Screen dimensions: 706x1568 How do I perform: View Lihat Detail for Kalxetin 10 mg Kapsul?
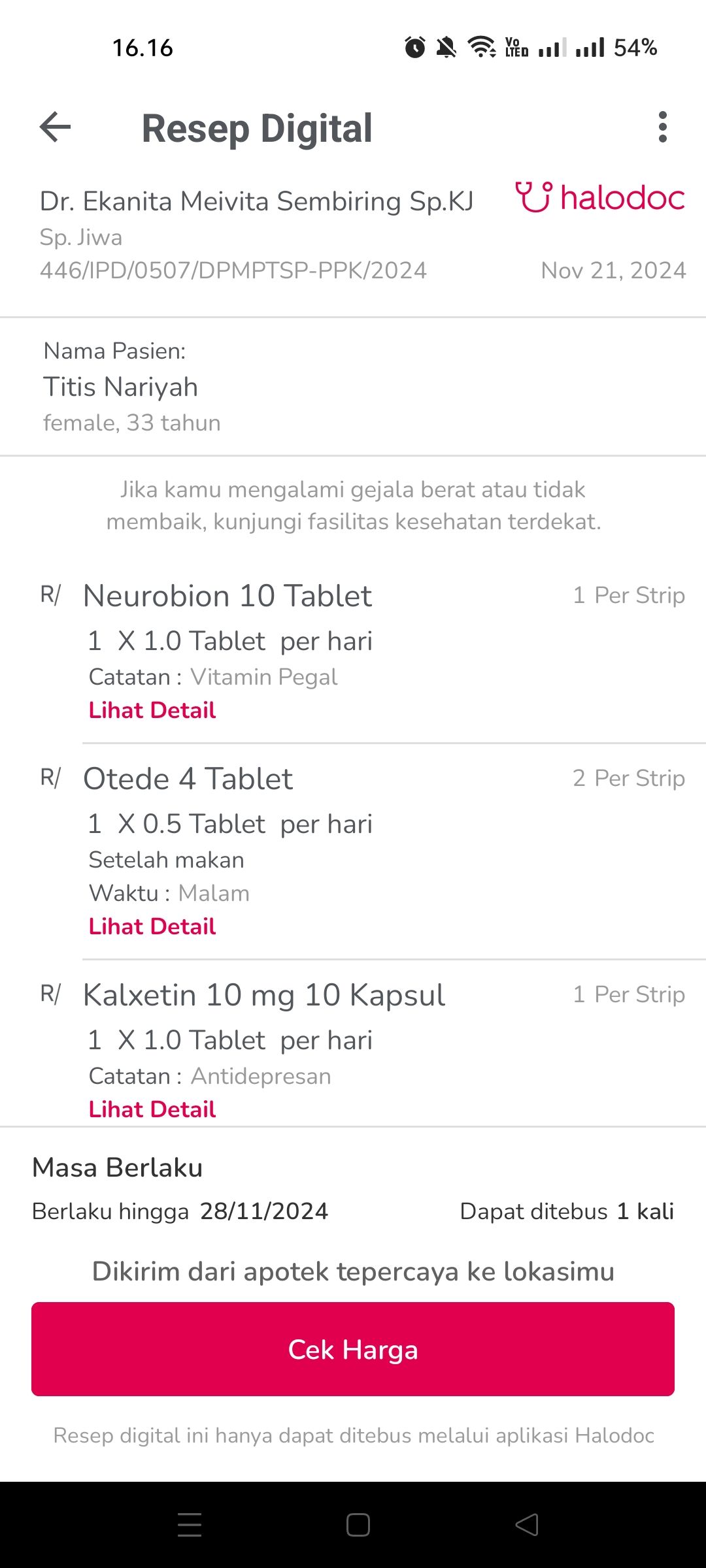click(x=152, y=1109)
